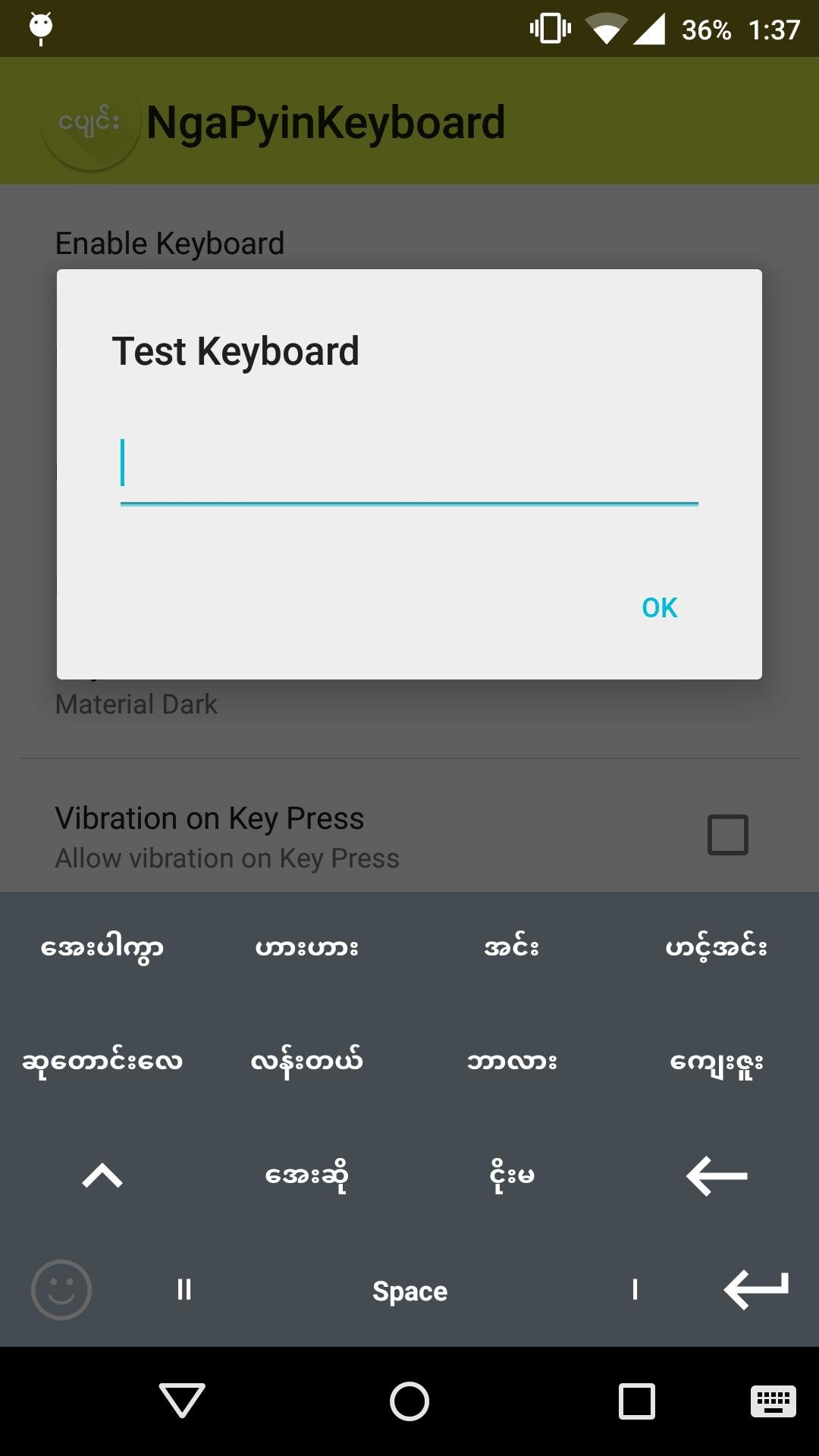Tap the enter return key
819x1456 pixels.
(756, 1290)
